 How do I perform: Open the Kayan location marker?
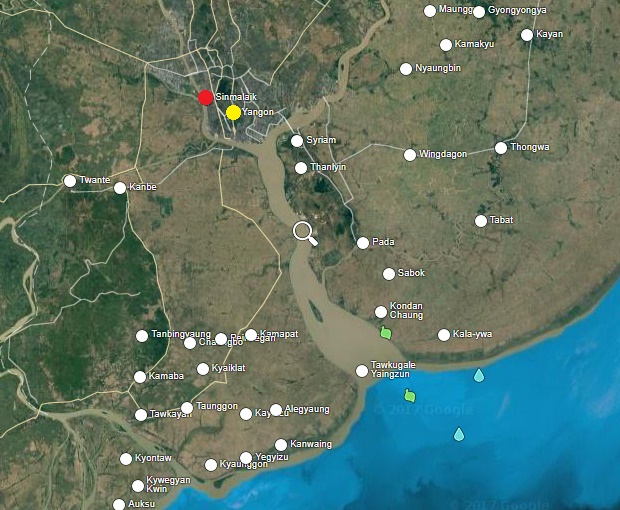pos(527,35)
